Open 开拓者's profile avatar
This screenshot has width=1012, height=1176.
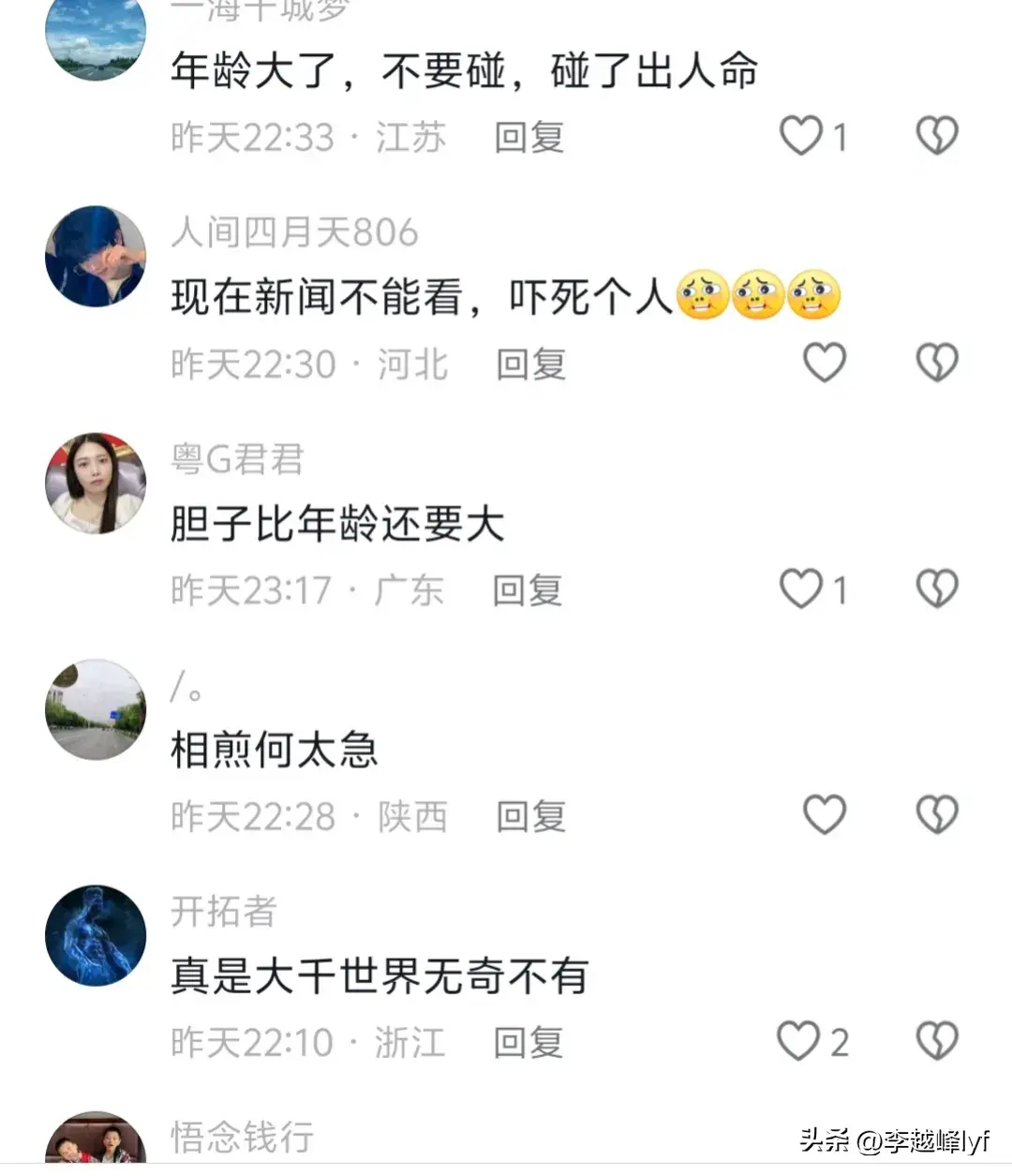[x=96, y=935]
